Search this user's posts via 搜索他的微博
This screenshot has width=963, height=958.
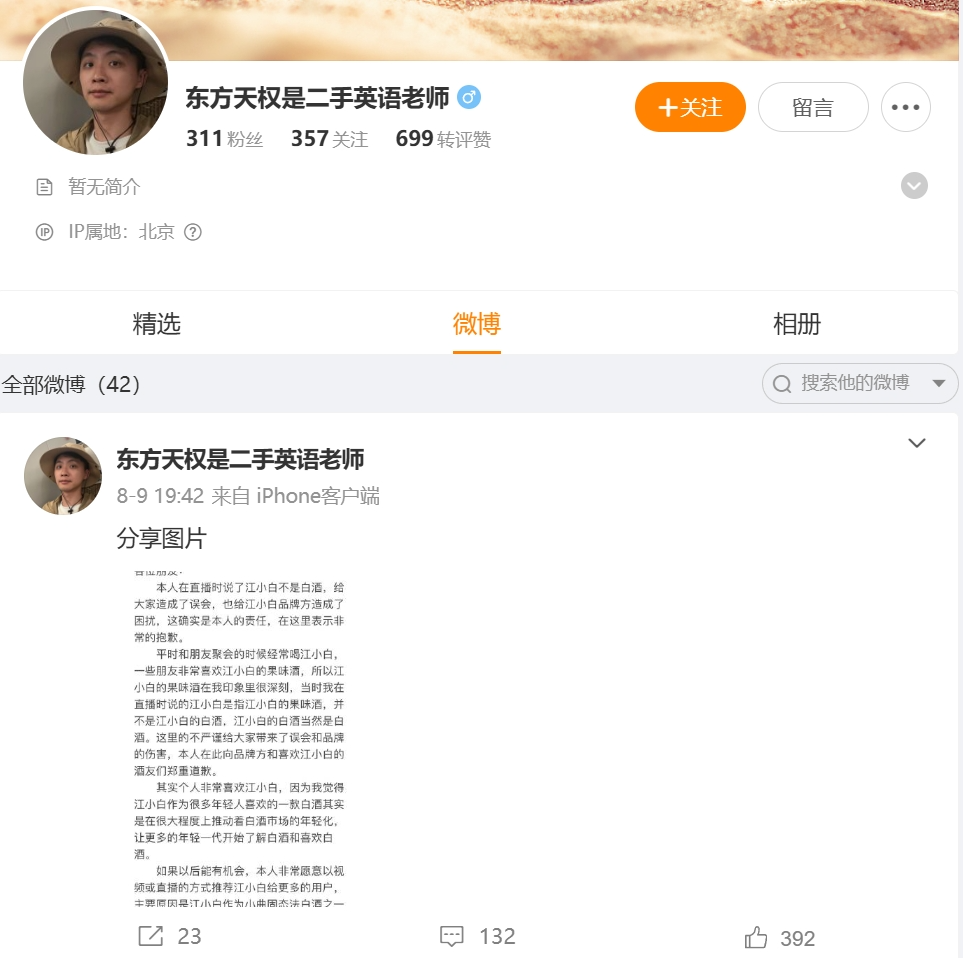coord(855,383)
